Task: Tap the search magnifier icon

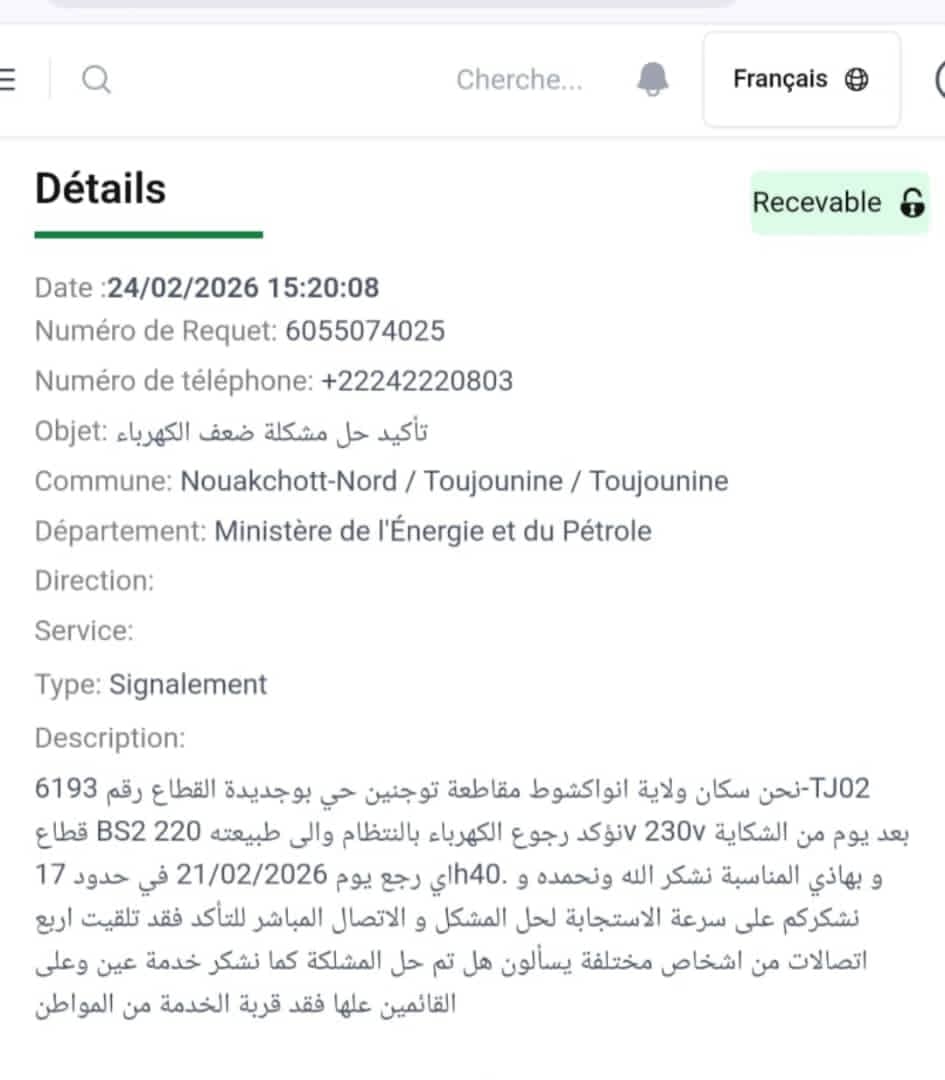Action: click(96, 79)
